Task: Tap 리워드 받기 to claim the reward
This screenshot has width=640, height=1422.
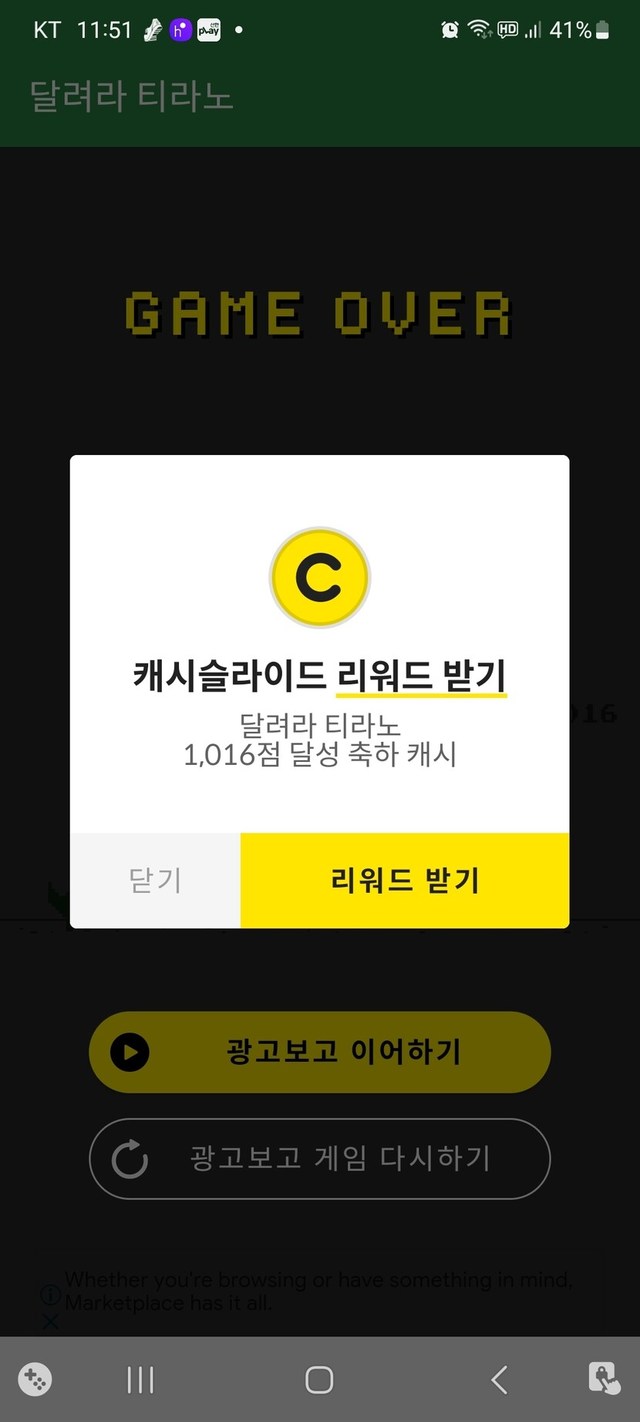Action: (x=405, y=880)
